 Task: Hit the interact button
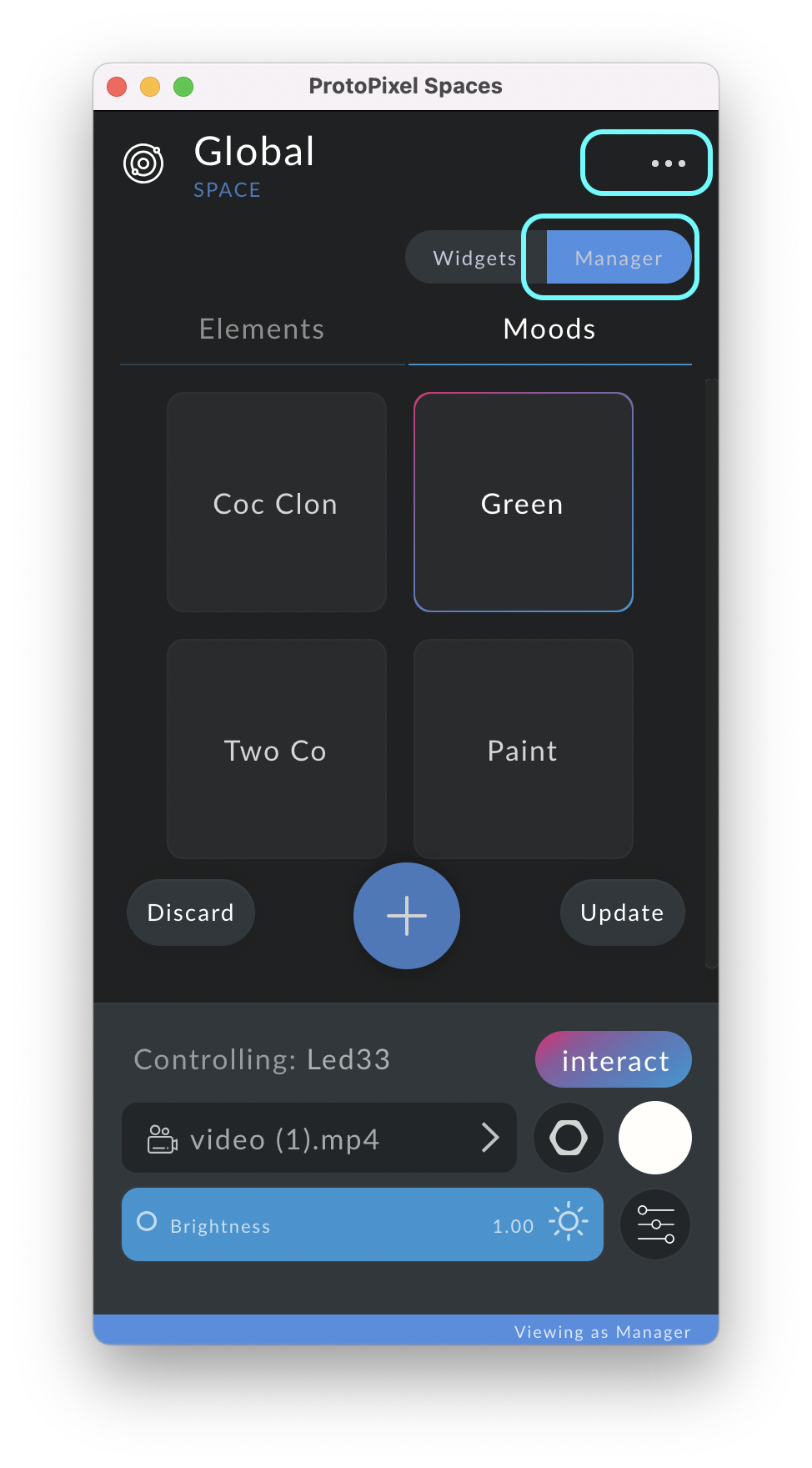pos(614,1060)
